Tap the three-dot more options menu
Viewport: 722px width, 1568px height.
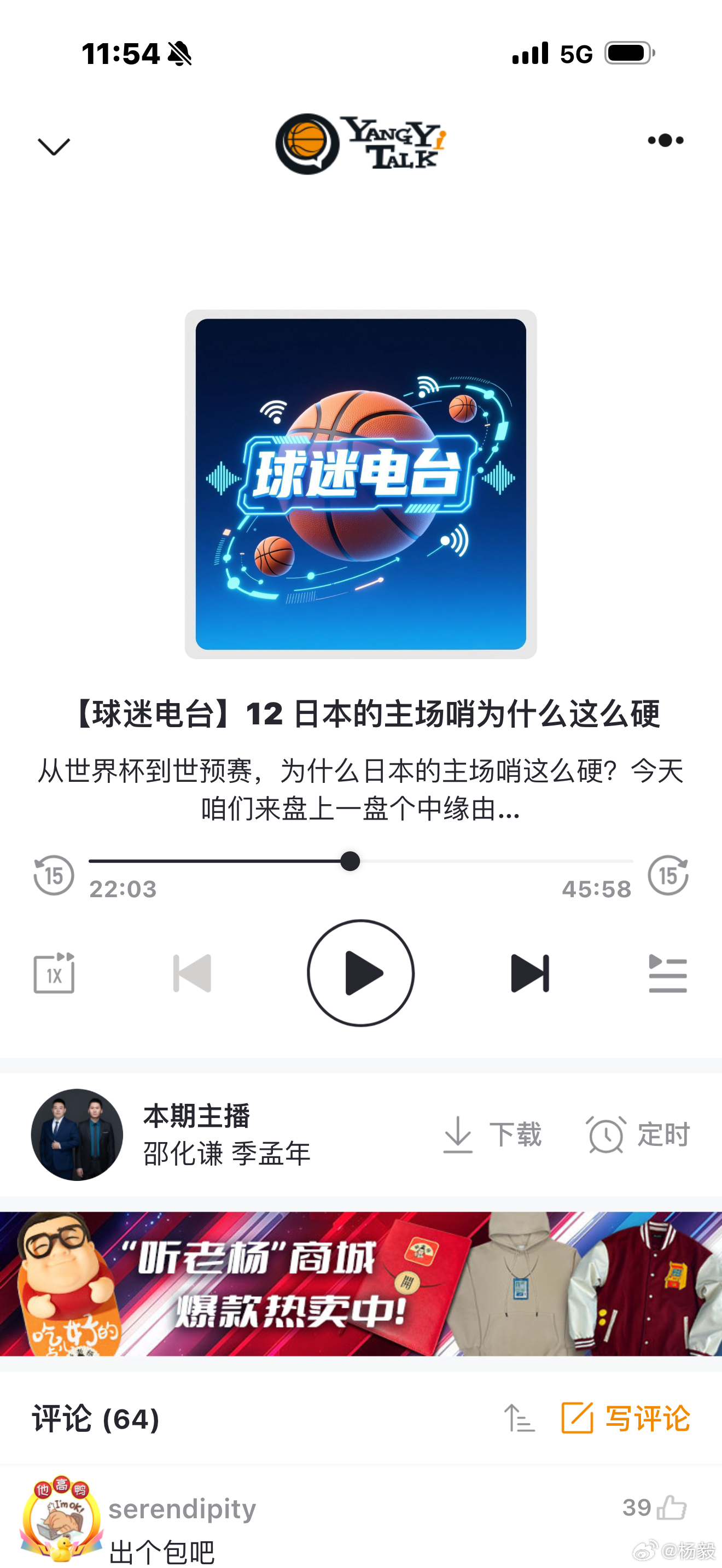point(665,140)
